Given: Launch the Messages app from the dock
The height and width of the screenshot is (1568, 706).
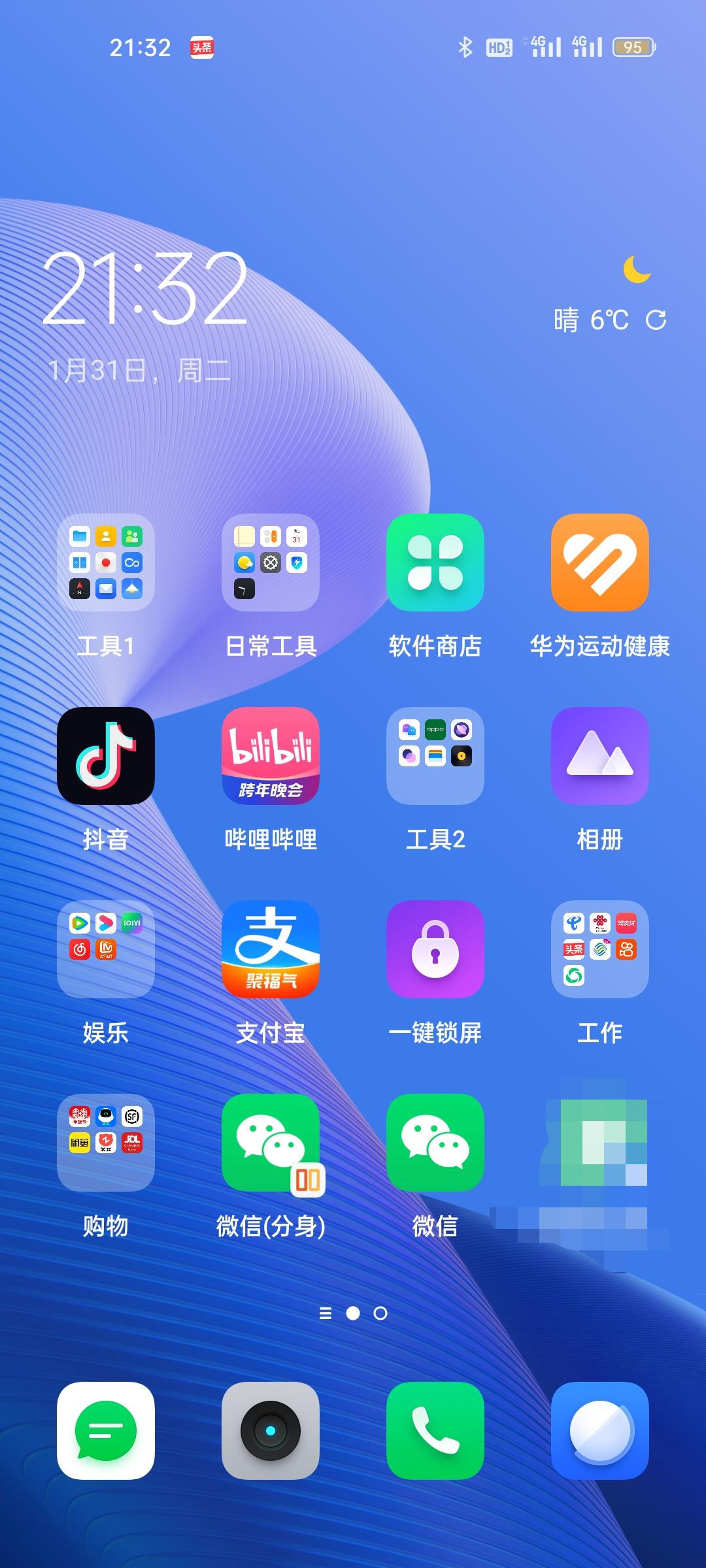Looking at the screenshot, I should [x=107, y=1431].
